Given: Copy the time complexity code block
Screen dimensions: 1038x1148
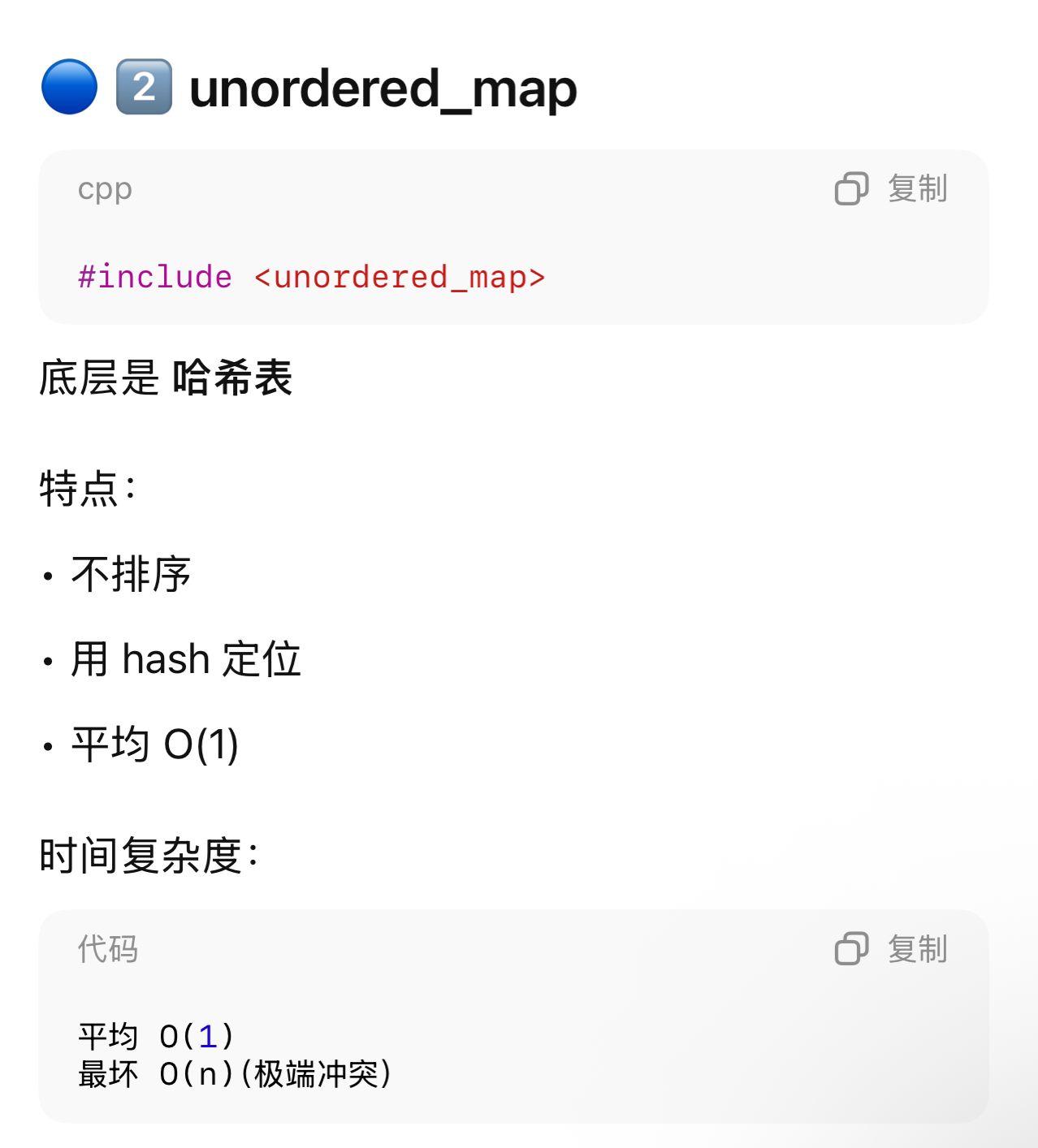Looking at the screenshot, I should [891, 948].
